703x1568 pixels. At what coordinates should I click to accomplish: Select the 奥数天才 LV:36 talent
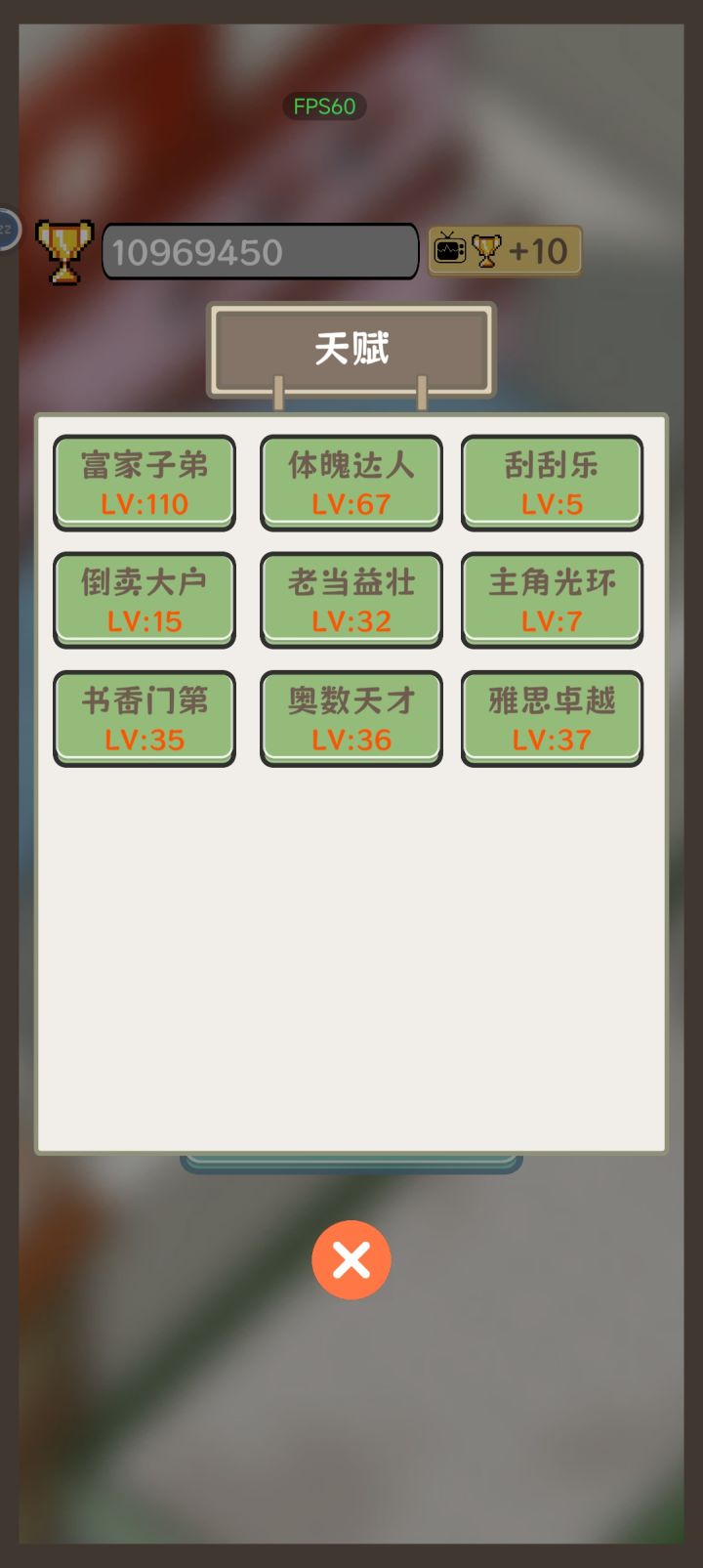pyautogui.click(x=351, y=719)
